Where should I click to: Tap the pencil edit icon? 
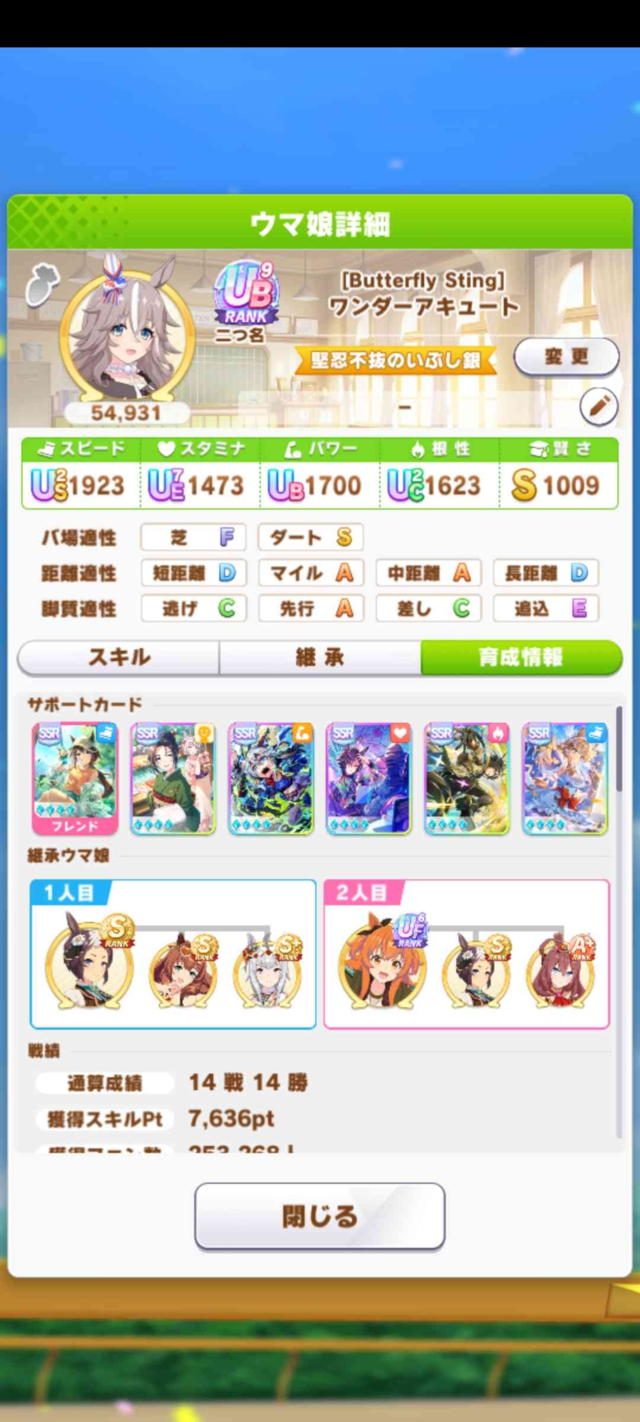pos(598,406)
